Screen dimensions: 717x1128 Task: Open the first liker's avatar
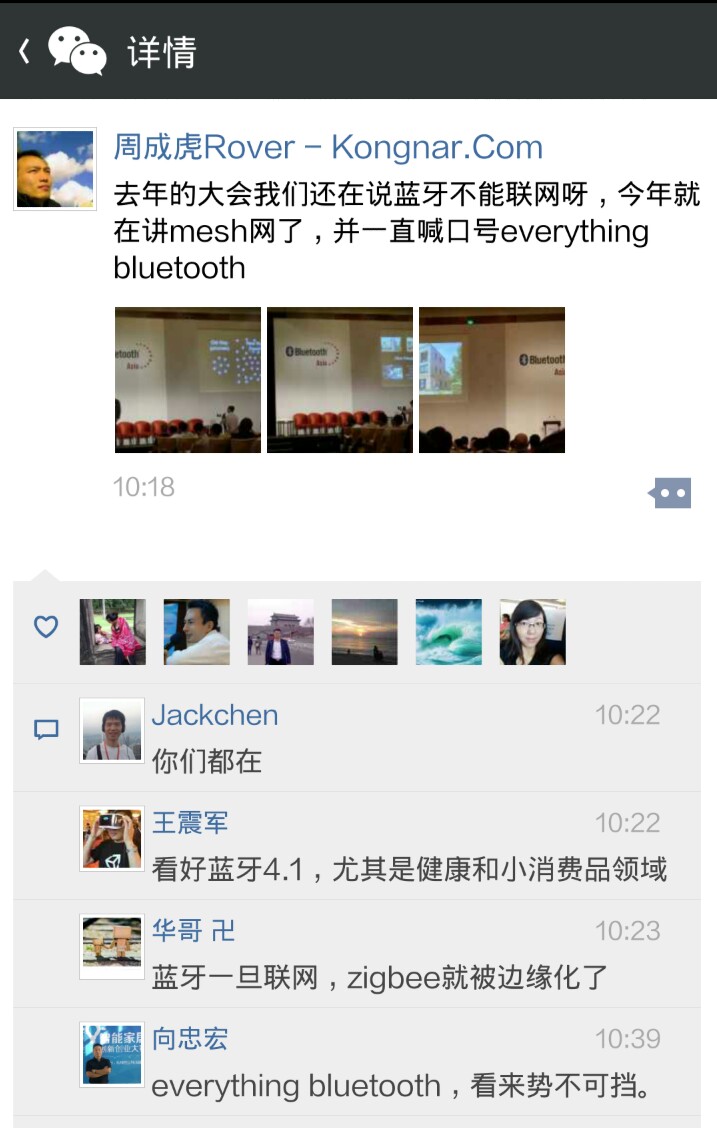coord(113,632)
